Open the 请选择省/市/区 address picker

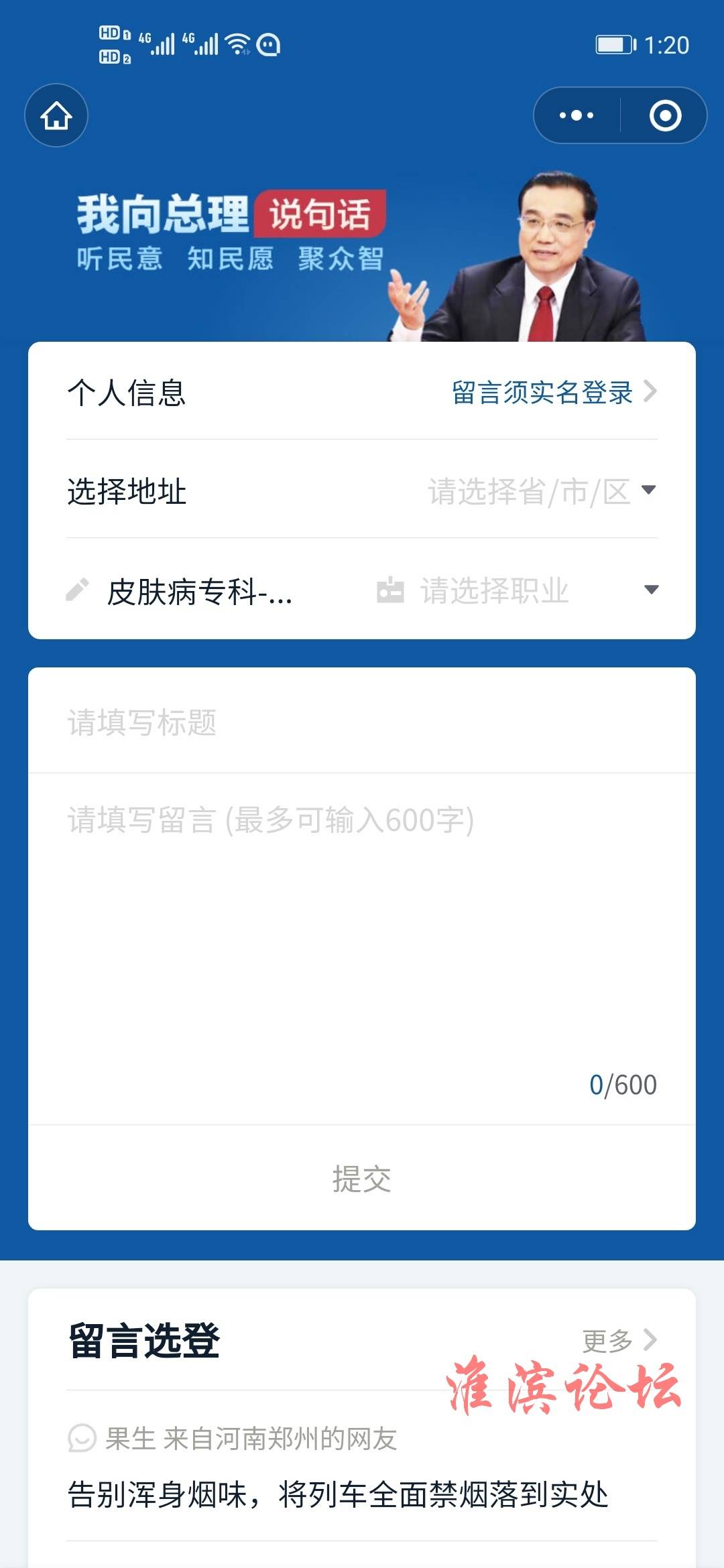[542, 491]
